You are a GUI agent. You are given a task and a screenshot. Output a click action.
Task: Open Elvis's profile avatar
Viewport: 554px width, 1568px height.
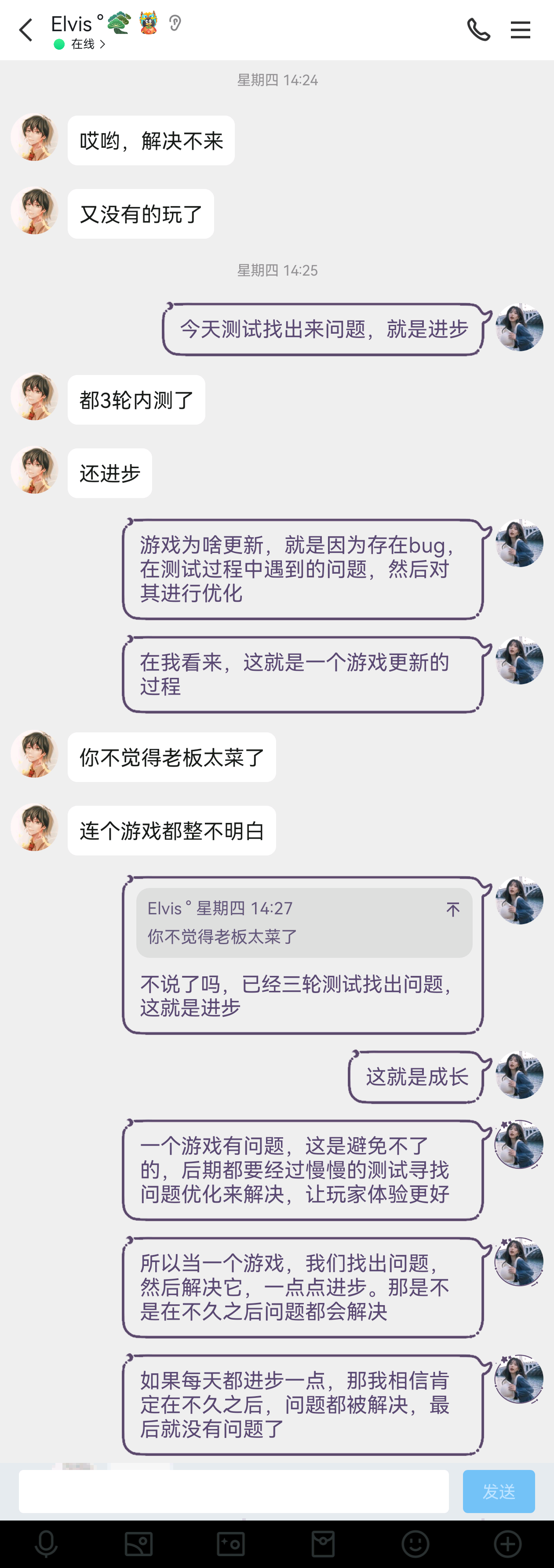pyautogui.click(x=34, y=137)
